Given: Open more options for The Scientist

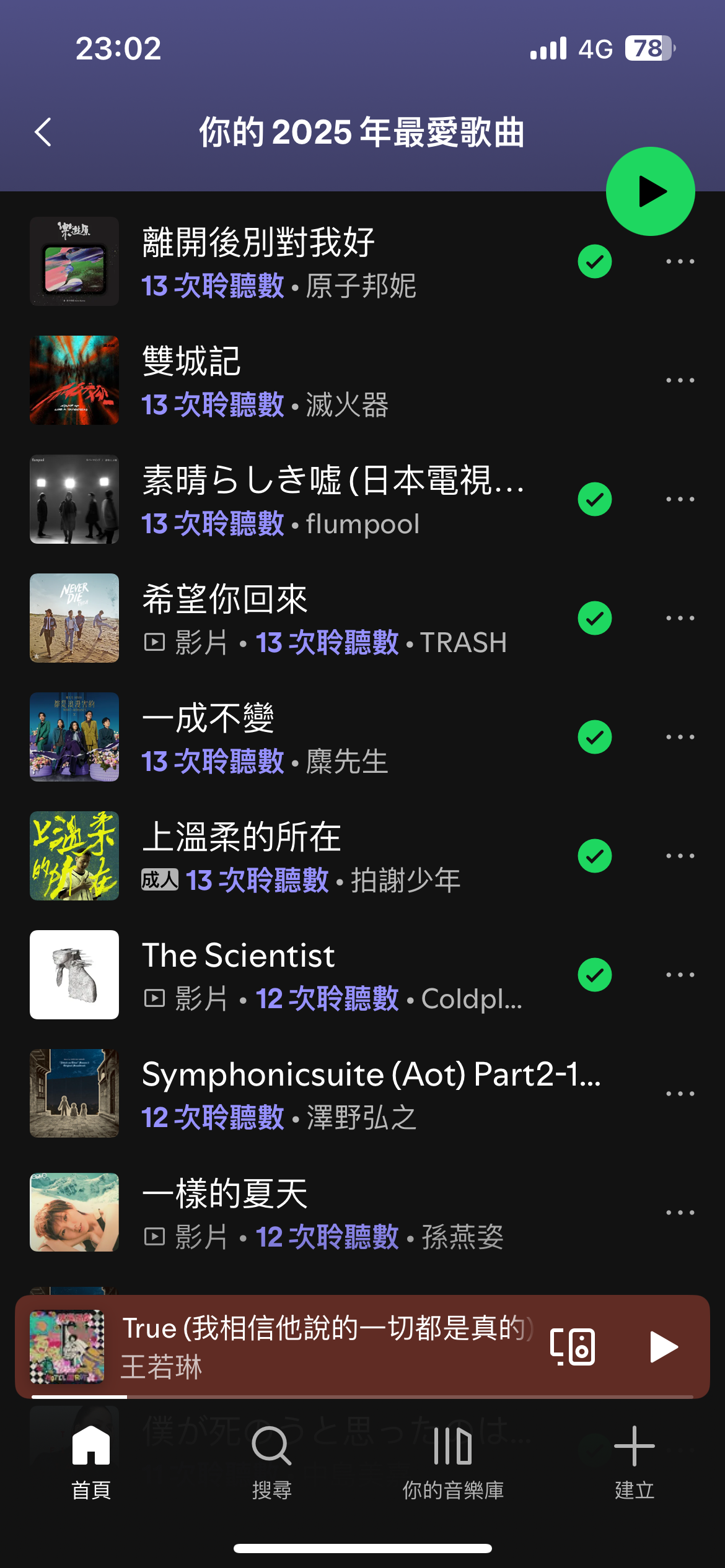Looking at the screenshot, I should (680, 975).
